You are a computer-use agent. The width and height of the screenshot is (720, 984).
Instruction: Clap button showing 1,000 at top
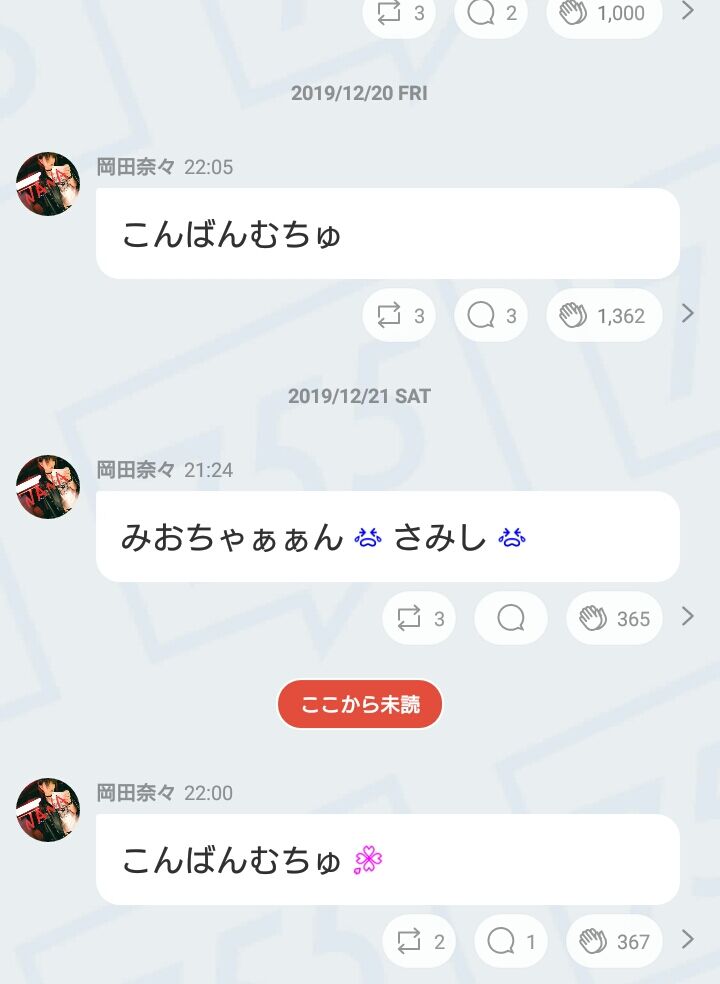(x=604, y=13)
